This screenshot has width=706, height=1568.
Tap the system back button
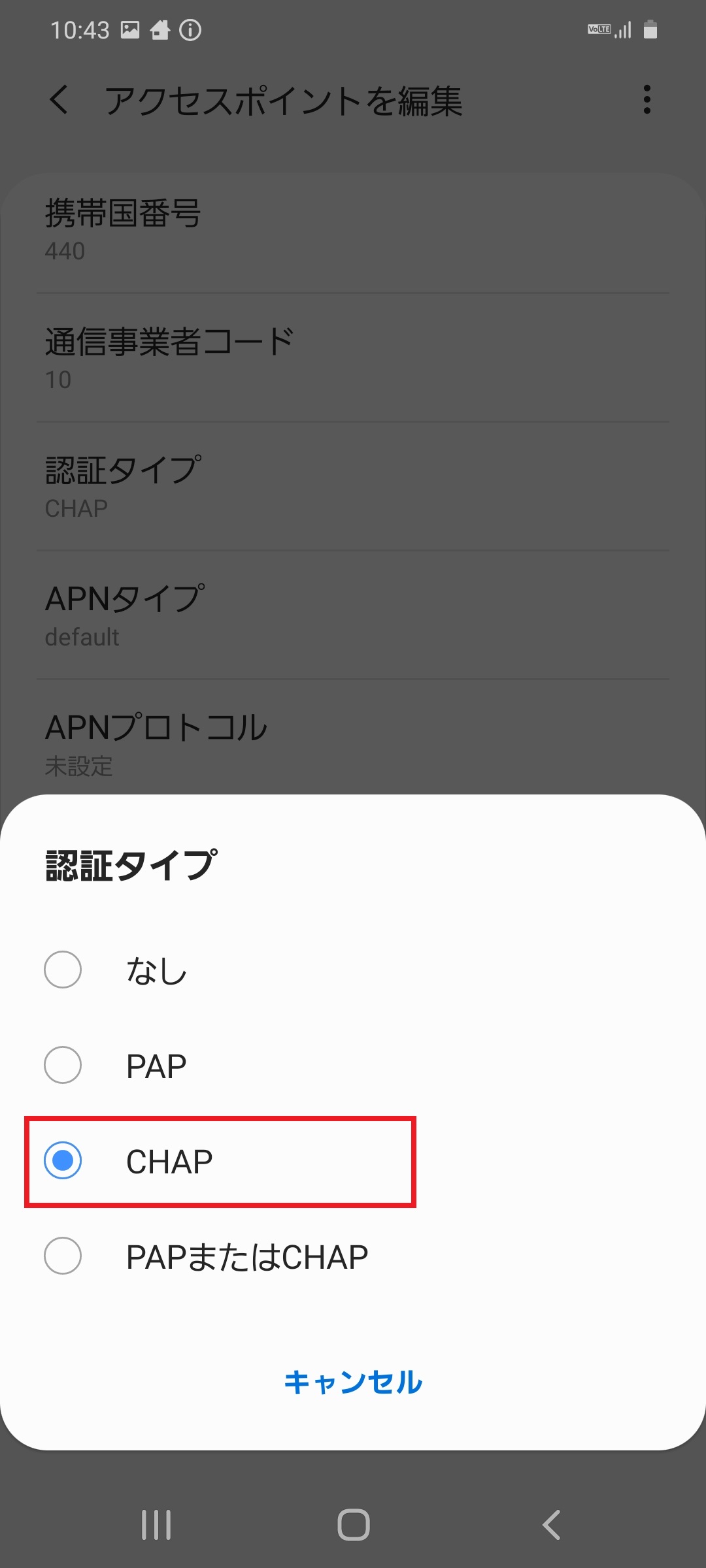click(x=551, y=1525)
